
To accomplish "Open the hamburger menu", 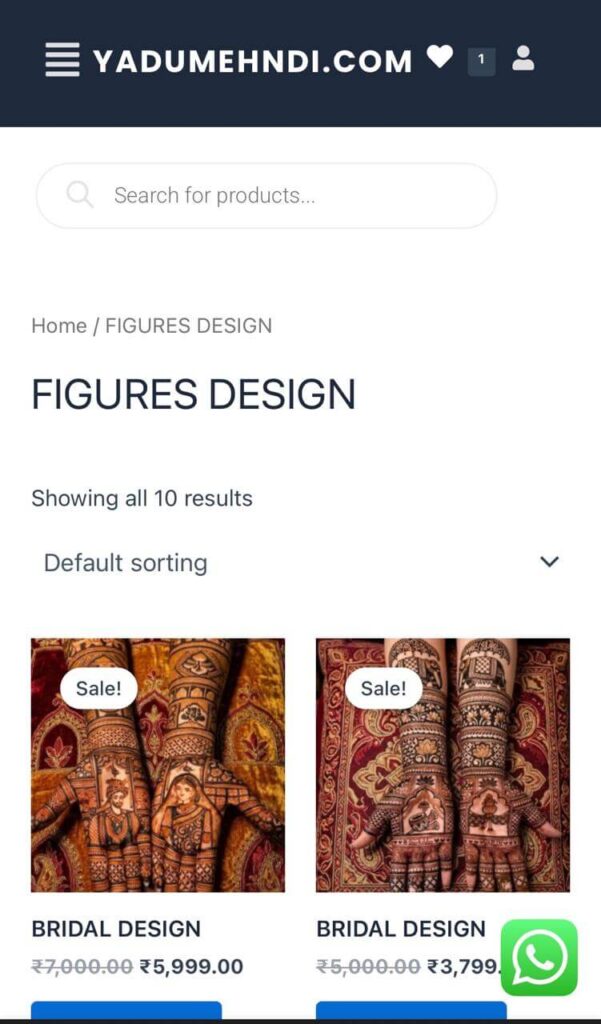I will pyautogui.click(x=62, y=60).
